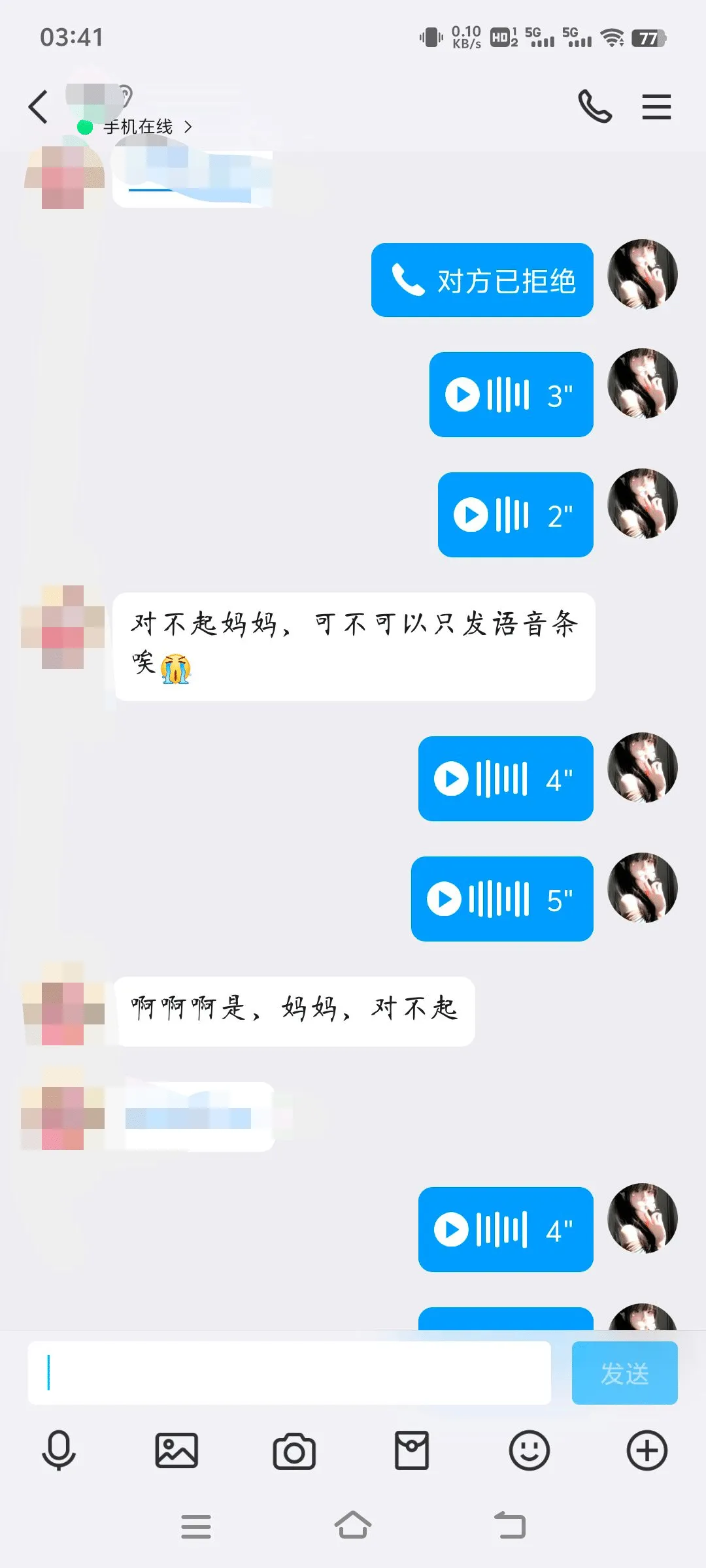Expand the 手机在线 status details

(x=145, y=126)
